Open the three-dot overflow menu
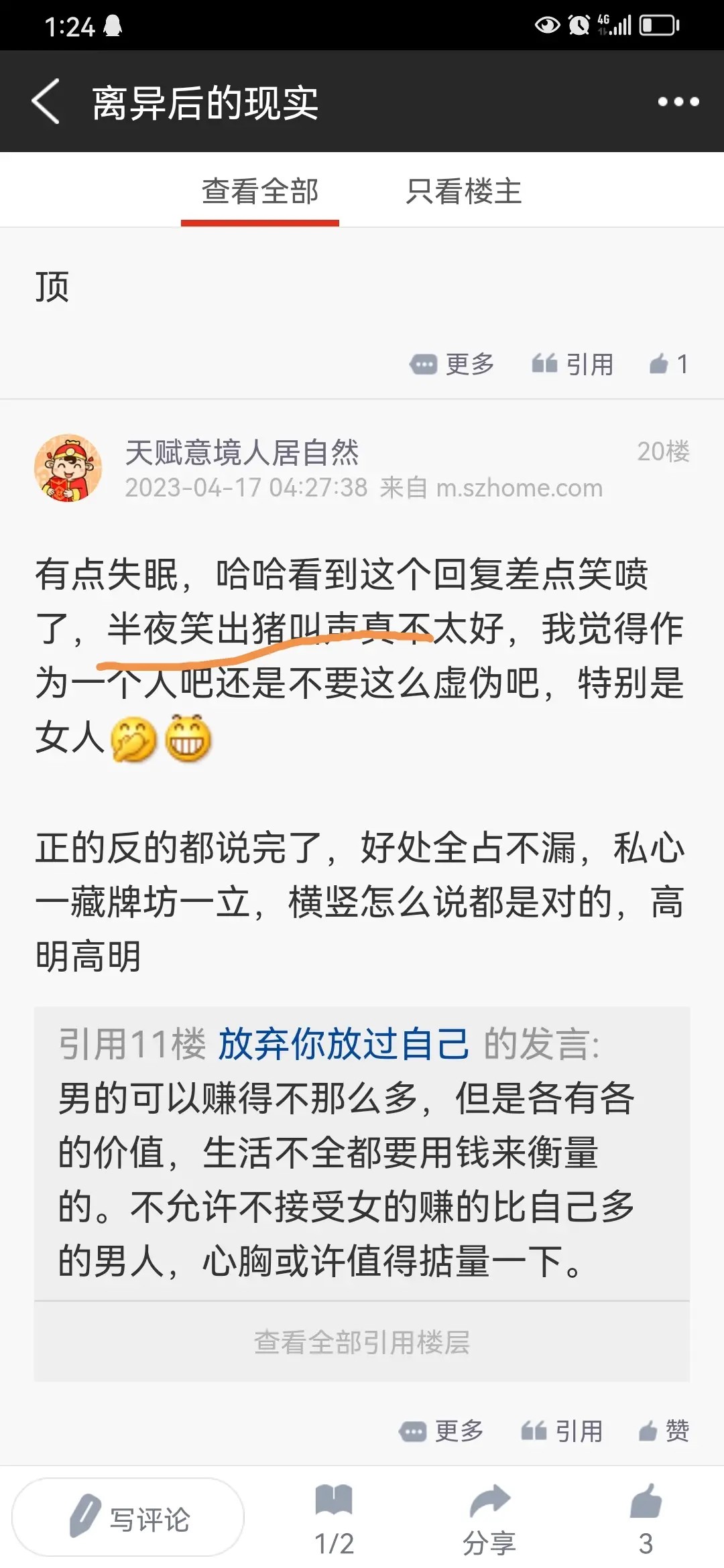The image size is (724, 1568). click(678, 102)
